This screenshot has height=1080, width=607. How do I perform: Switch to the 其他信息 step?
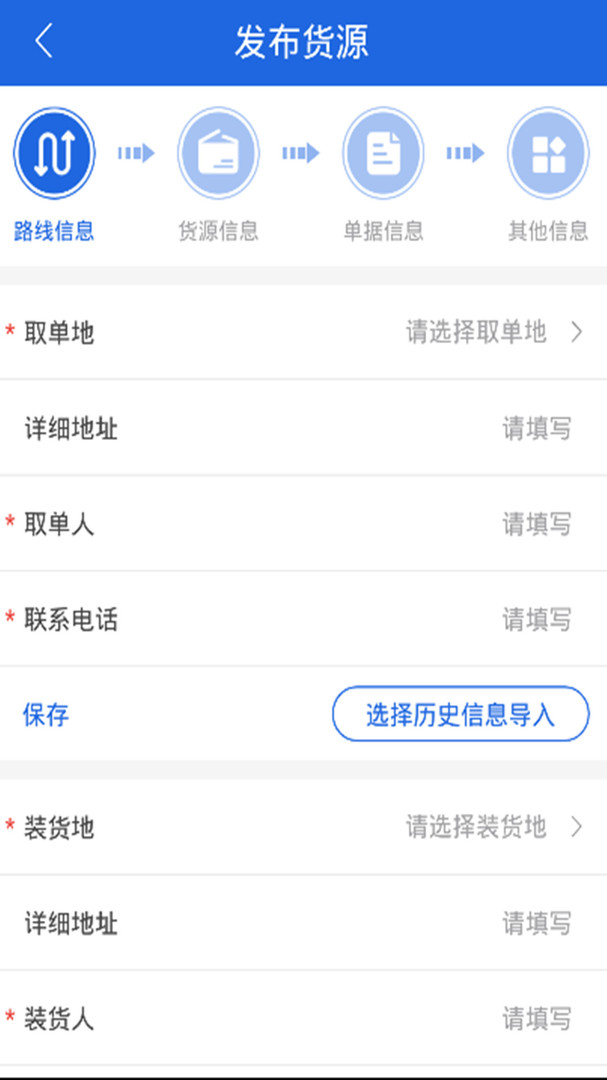coord(548,153)
